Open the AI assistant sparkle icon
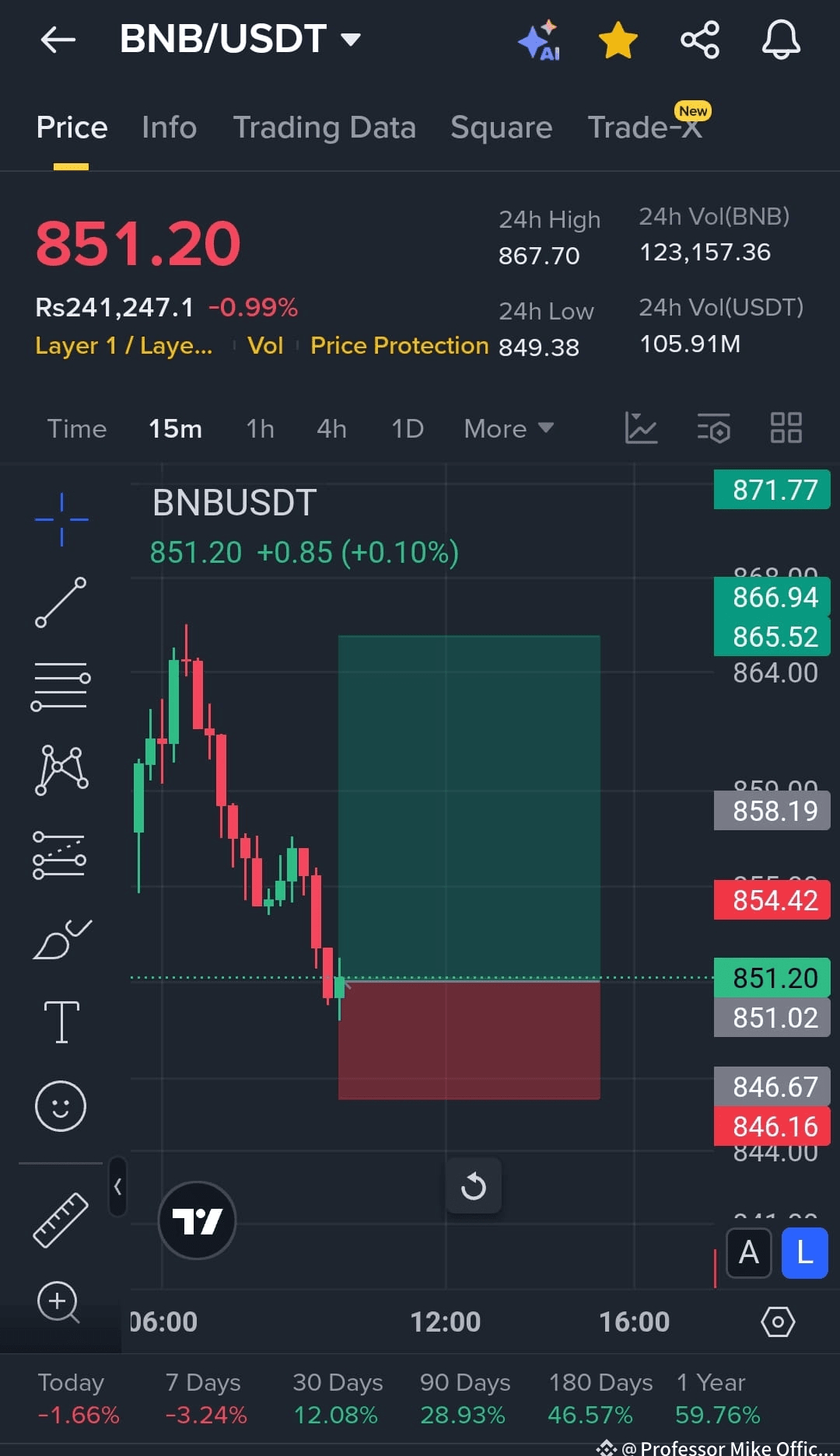Screen dimensions: 840x1456 pos(539,40)
